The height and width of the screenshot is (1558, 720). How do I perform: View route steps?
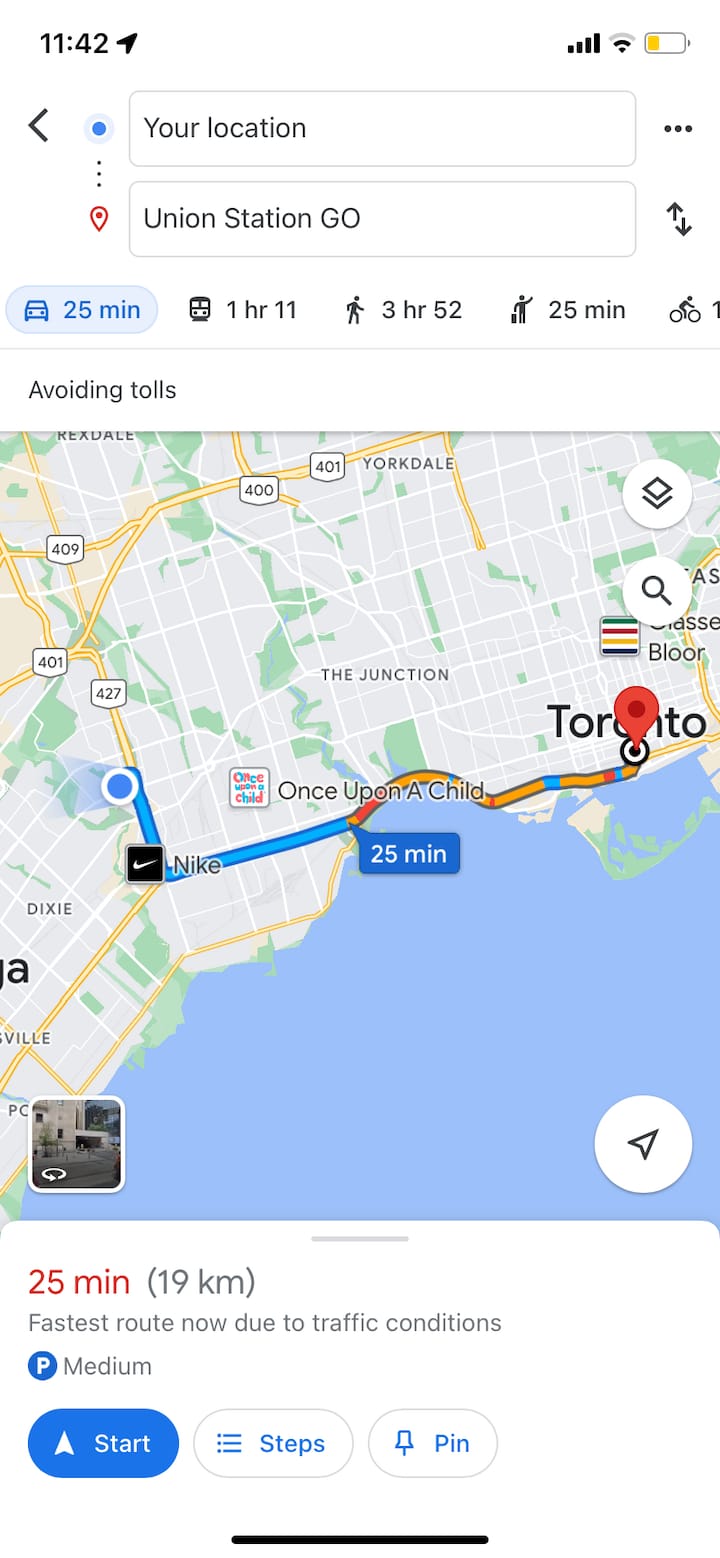[x=272, y=1443]
